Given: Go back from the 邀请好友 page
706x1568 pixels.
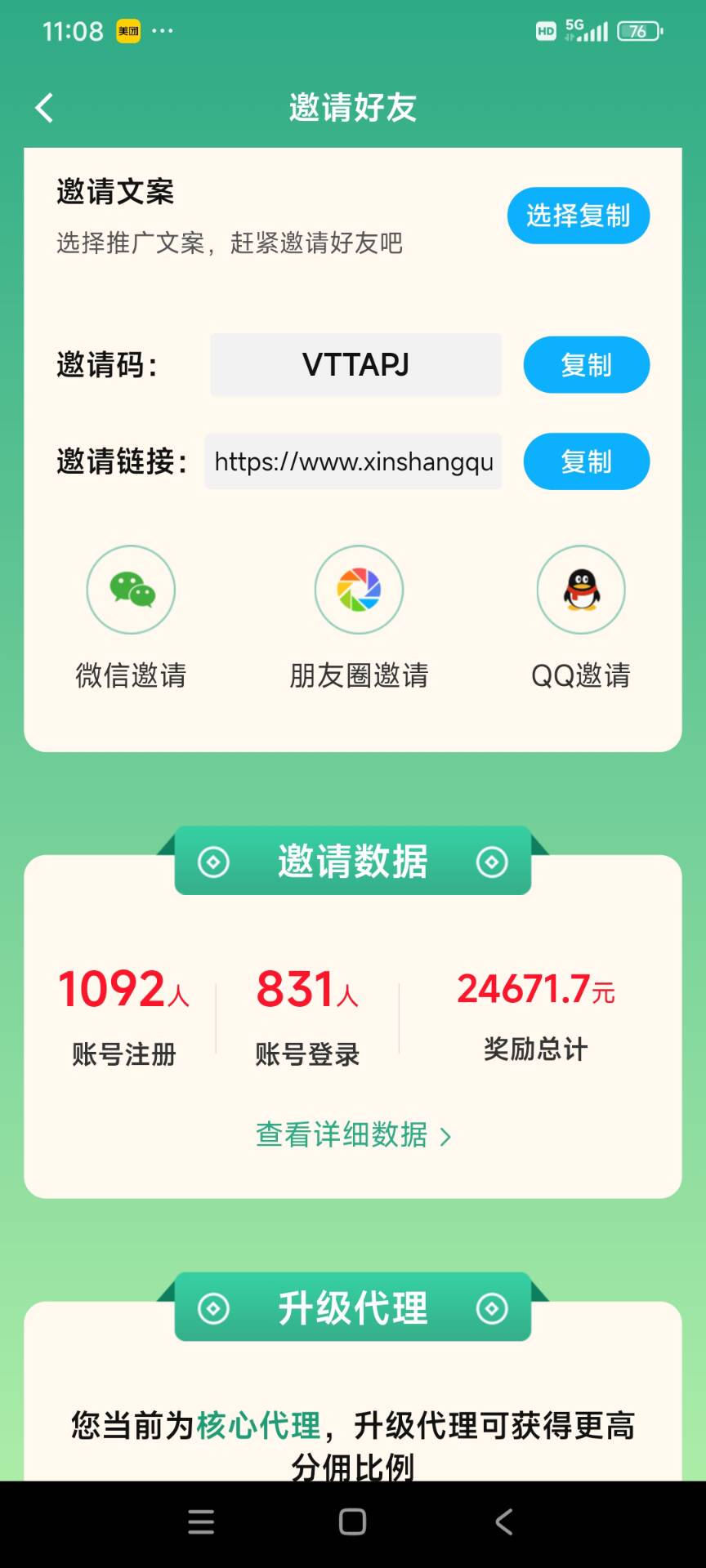Looking at the screenshot, I should (45, 108).
